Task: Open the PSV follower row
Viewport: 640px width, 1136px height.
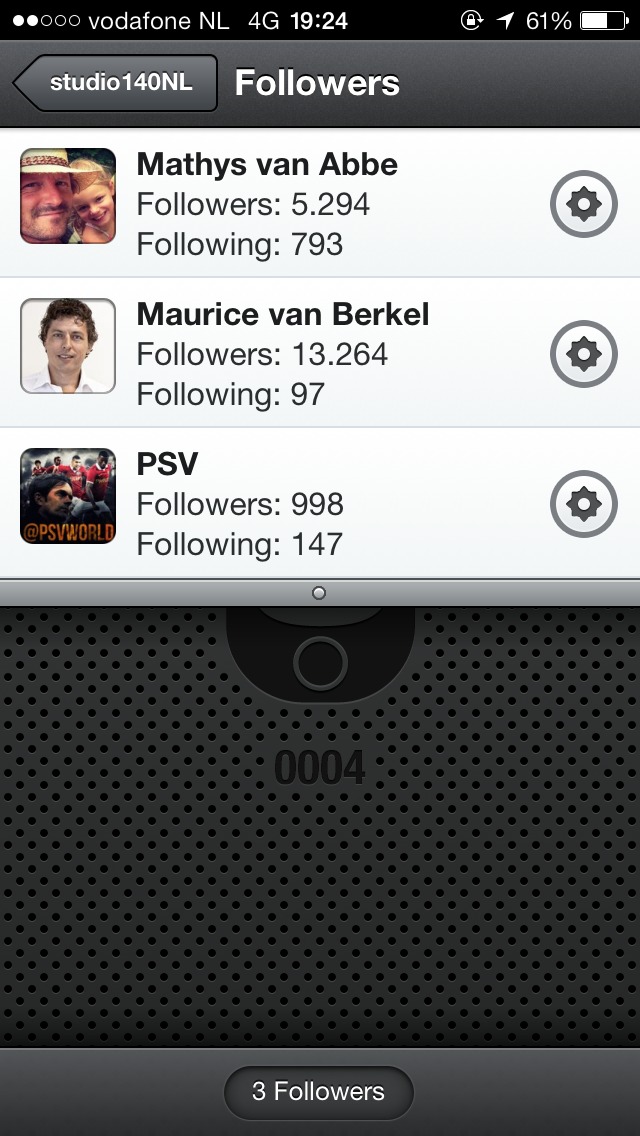Action: point(240,504)
